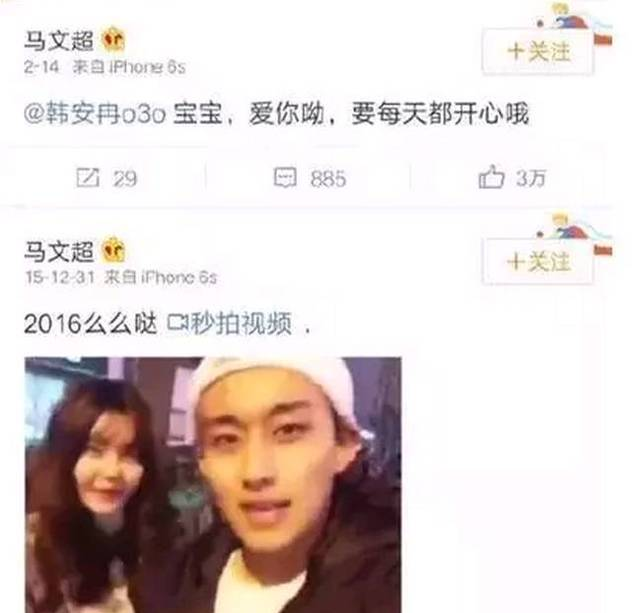This screenshot has height=613, width=640.
Task: Follow 马文超 on the 2-14 post
Action: point(537,52)
